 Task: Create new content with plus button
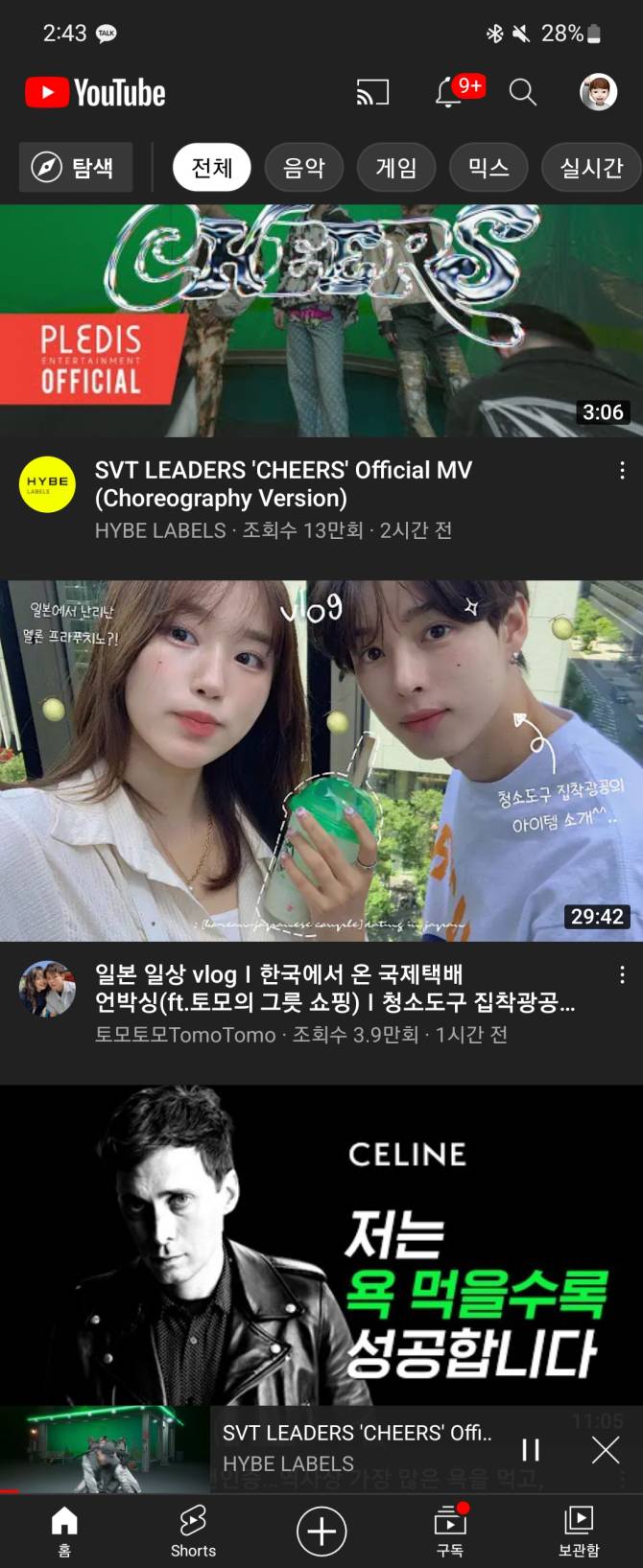[321, 1531]
